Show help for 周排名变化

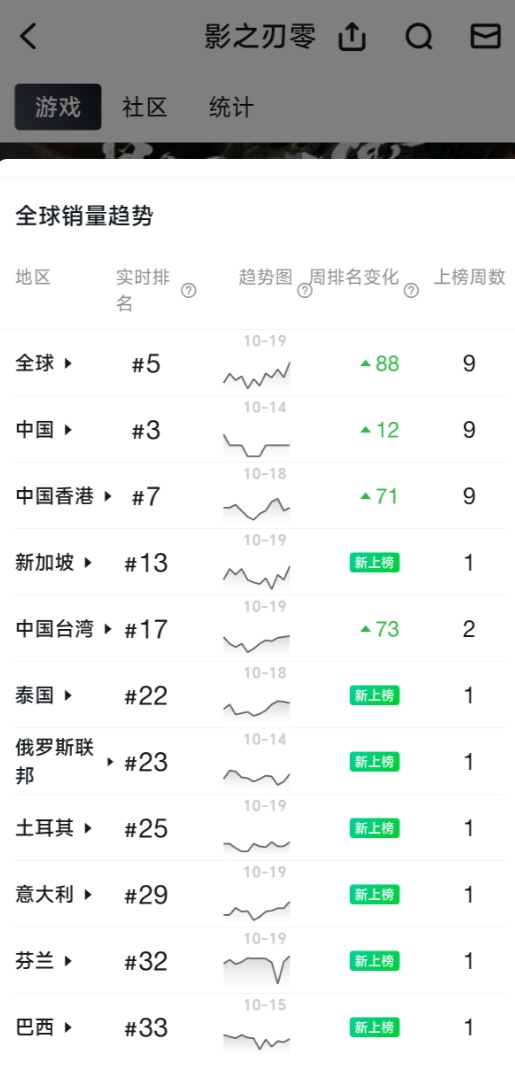click(411, 291)
